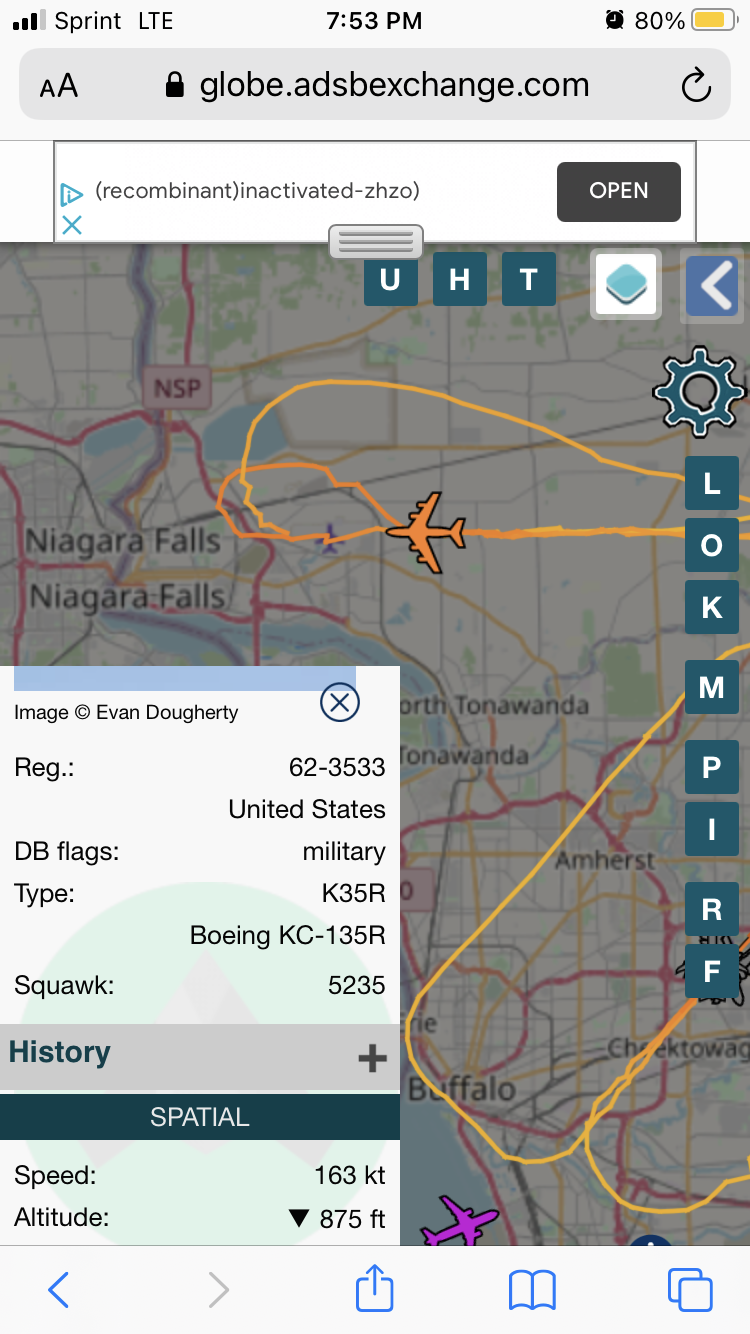The image size is (750, 1334).
Task: Tap the T map button
Action: [x=528, y=279]
